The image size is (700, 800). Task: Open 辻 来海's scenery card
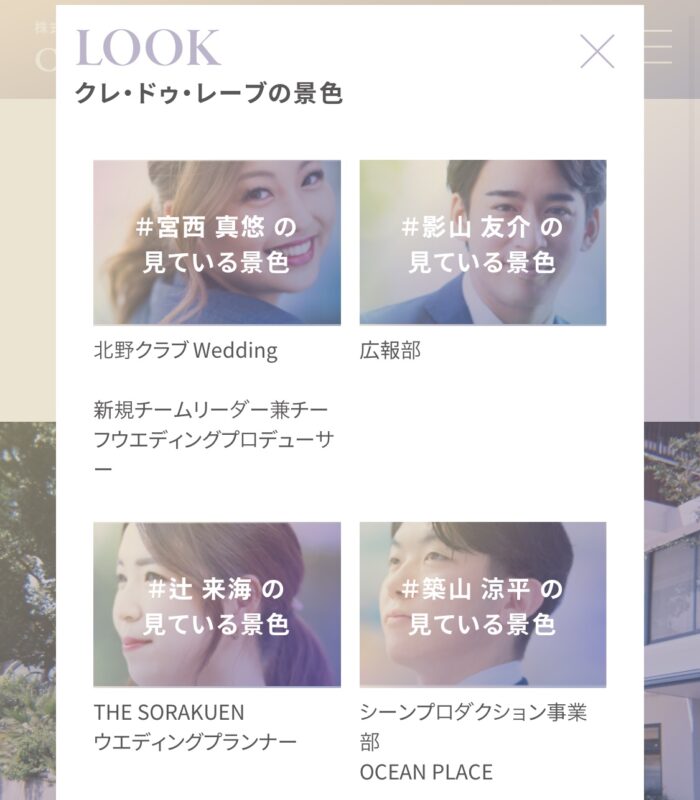(217, 604)
